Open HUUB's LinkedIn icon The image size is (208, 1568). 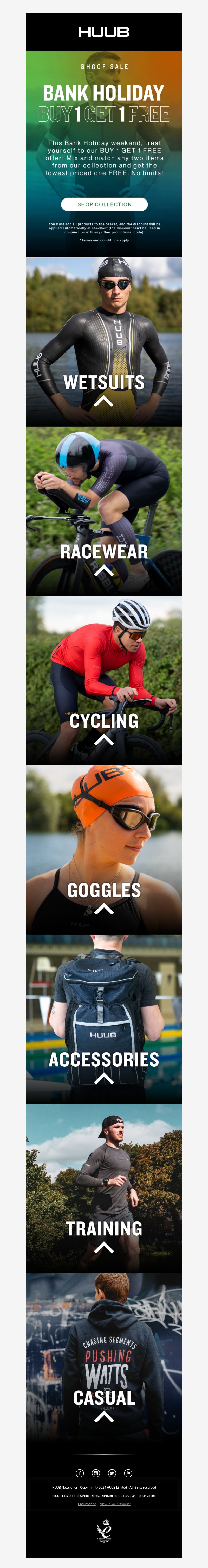pyautogui.click(x=128, y=1473)
